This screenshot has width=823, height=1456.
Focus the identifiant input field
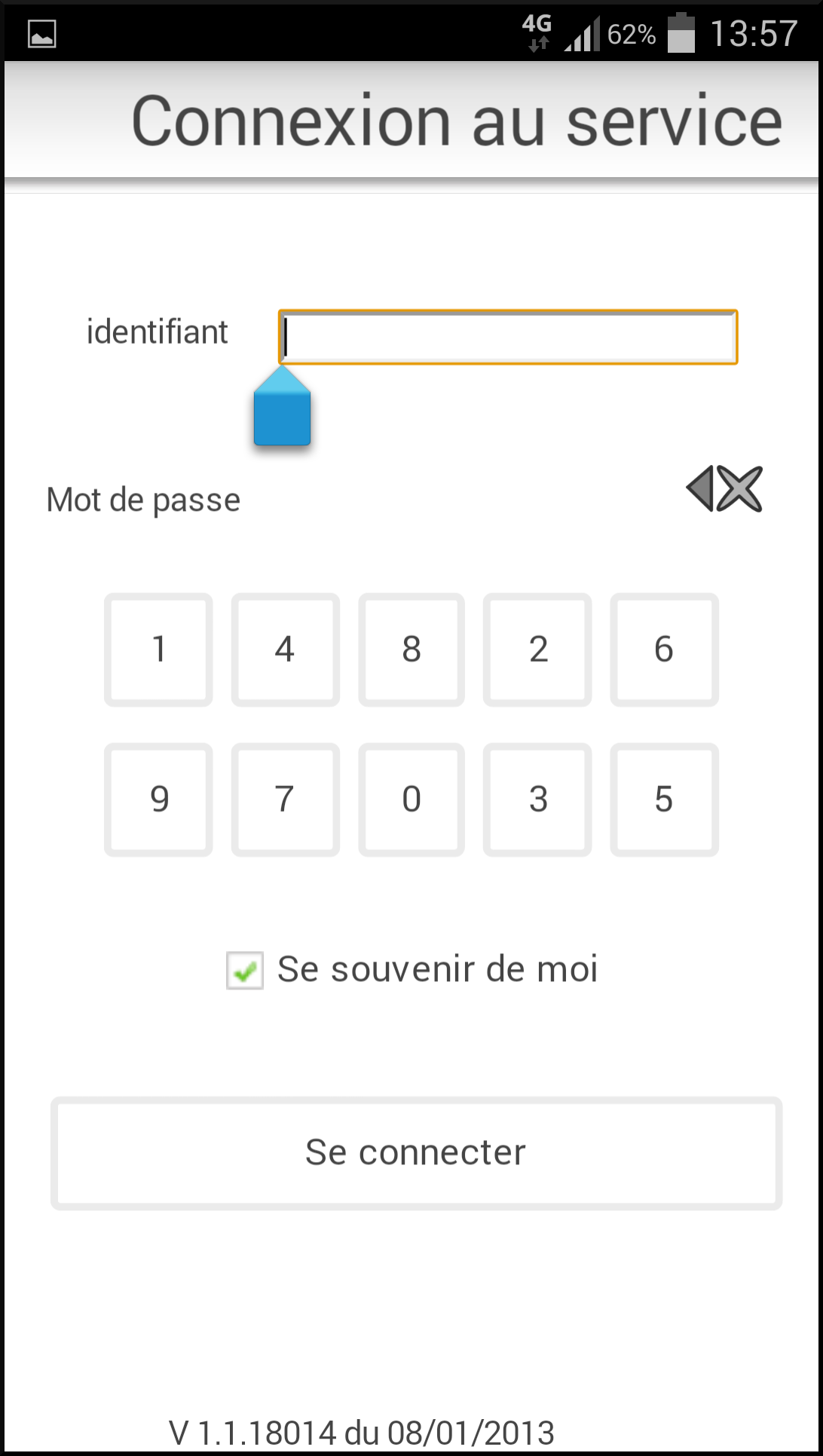pos(507,337)
